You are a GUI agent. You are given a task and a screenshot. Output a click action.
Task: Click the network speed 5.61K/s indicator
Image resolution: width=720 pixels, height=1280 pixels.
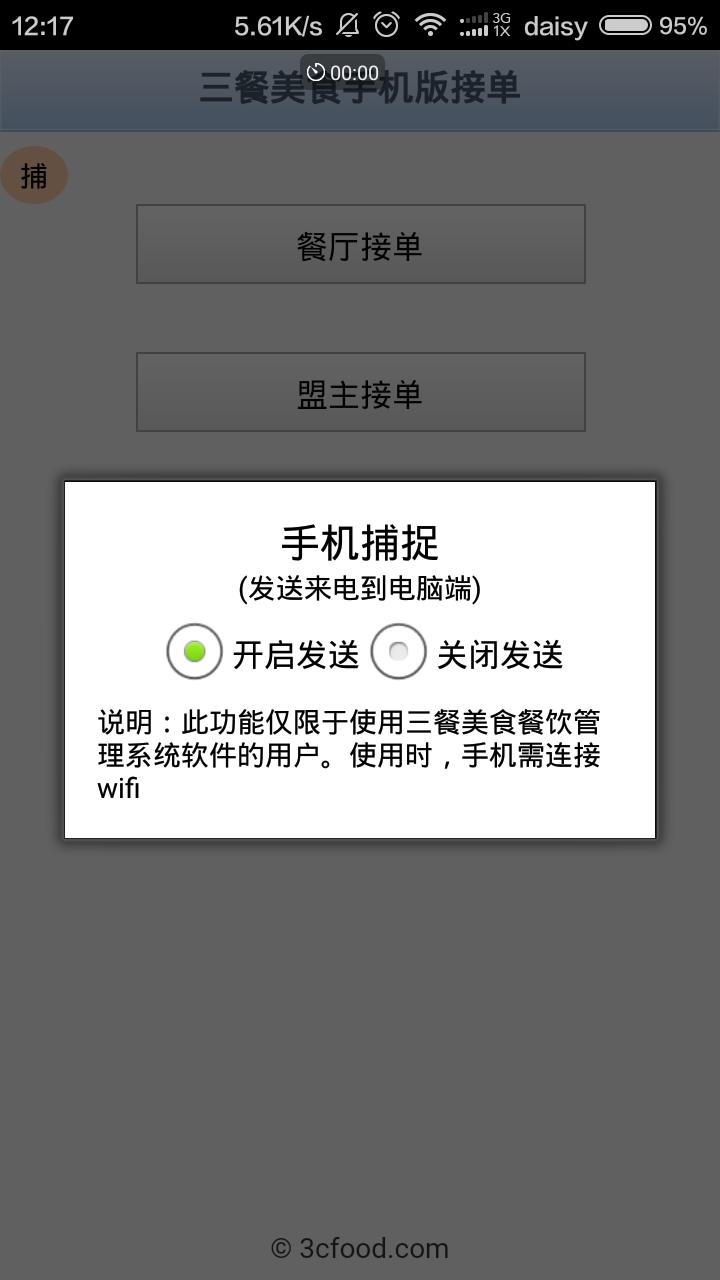(x=278, y=25)
